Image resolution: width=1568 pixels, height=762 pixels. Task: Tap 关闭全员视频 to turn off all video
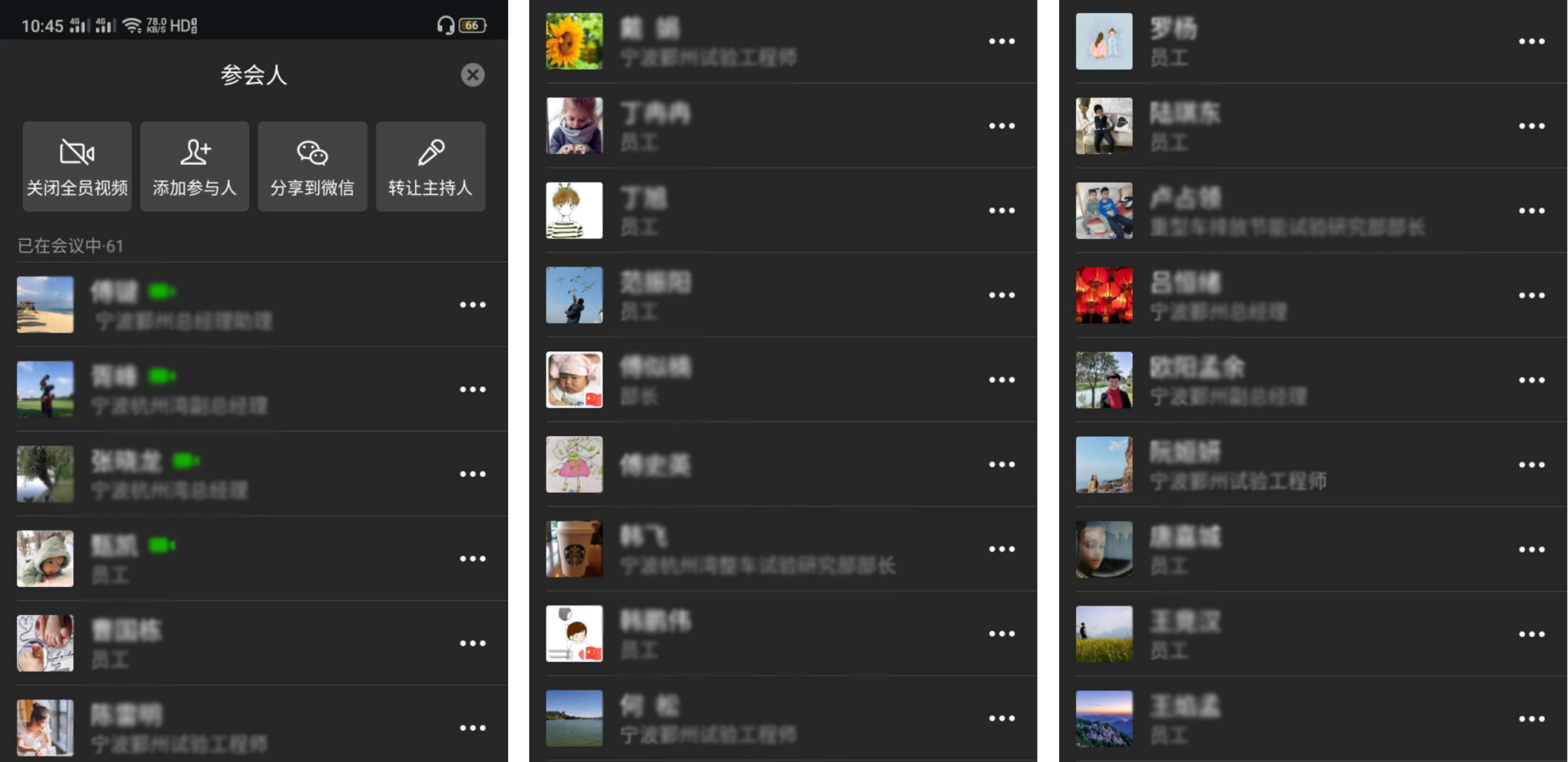(x=77, y=167)
